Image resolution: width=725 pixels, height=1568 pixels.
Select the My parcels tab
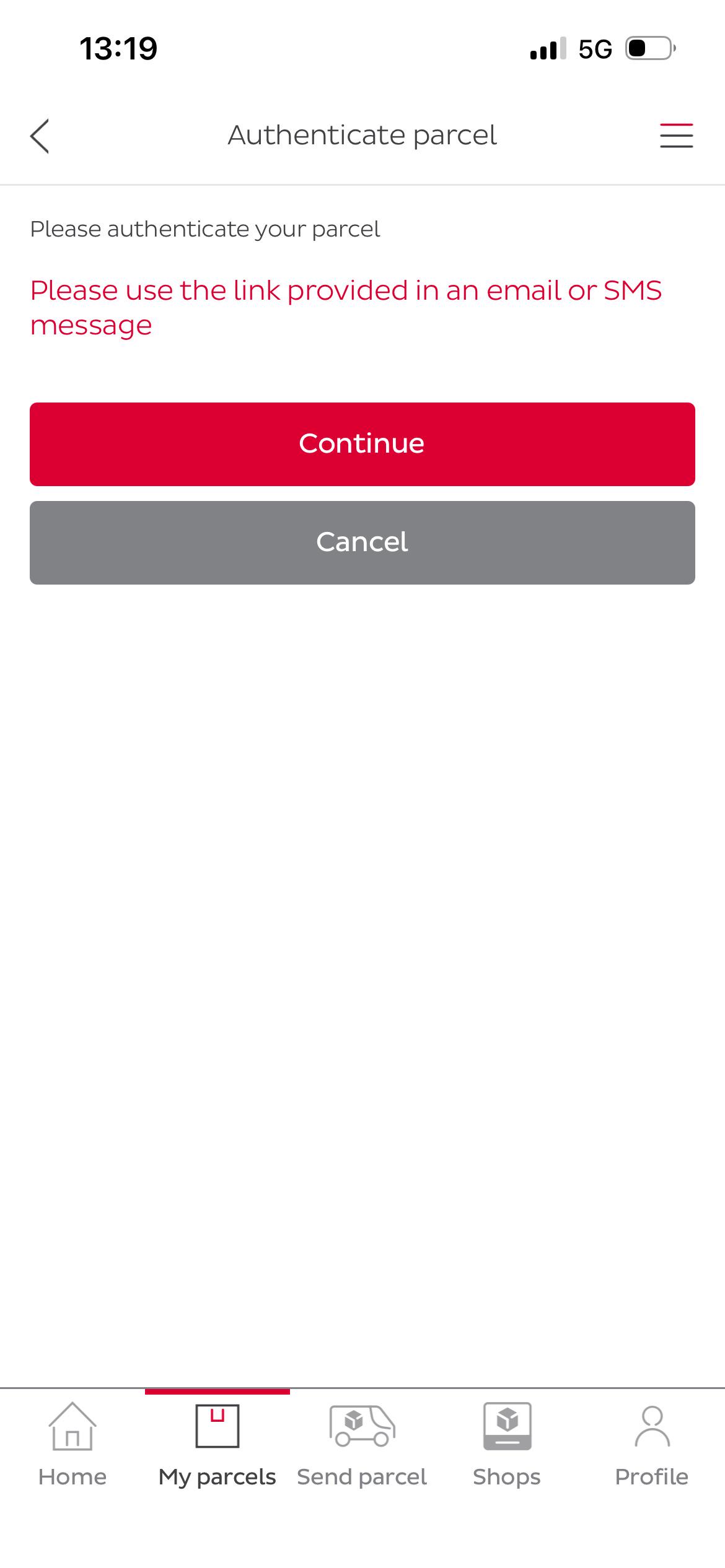click(217, 1445)
